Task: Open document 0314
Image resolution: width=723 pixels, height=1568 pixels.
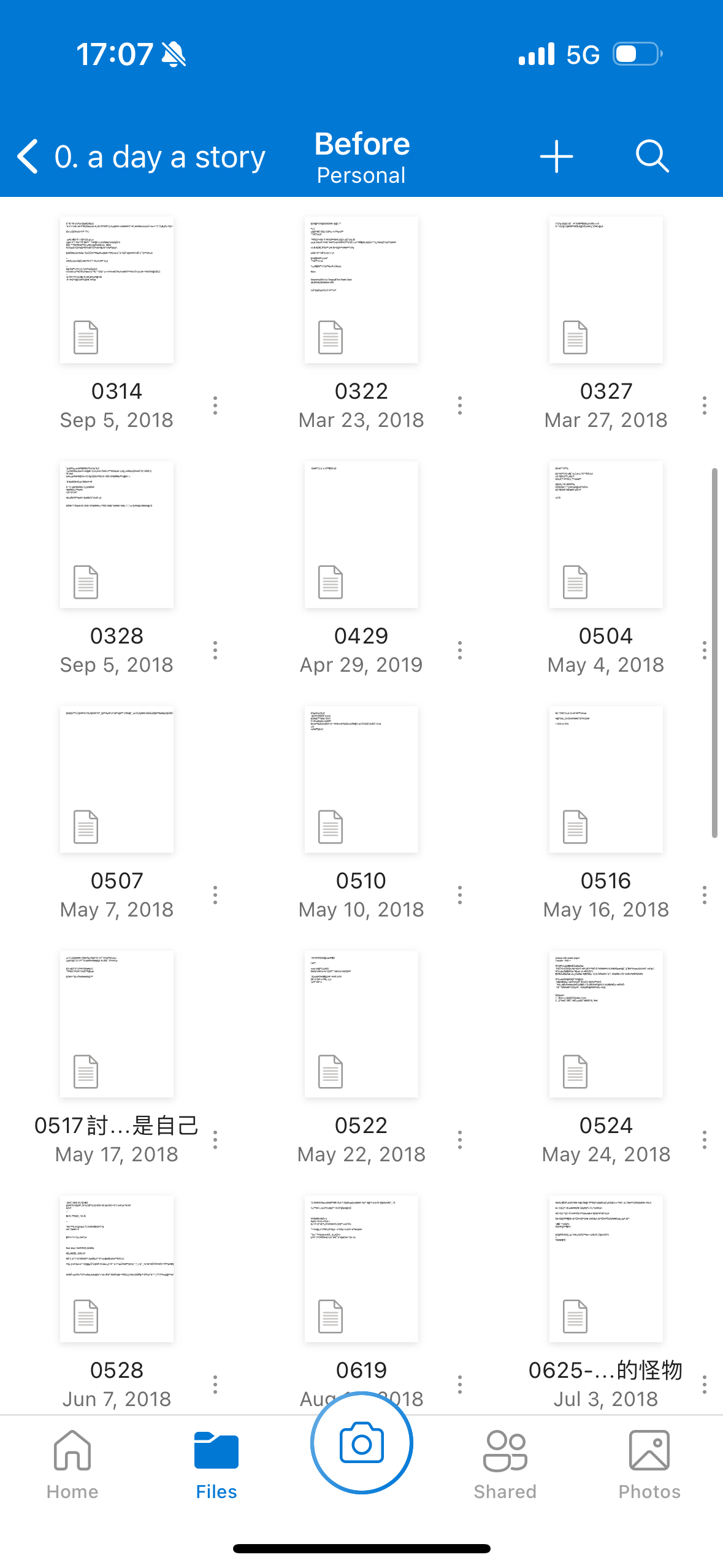Action: tap(117, 290)
